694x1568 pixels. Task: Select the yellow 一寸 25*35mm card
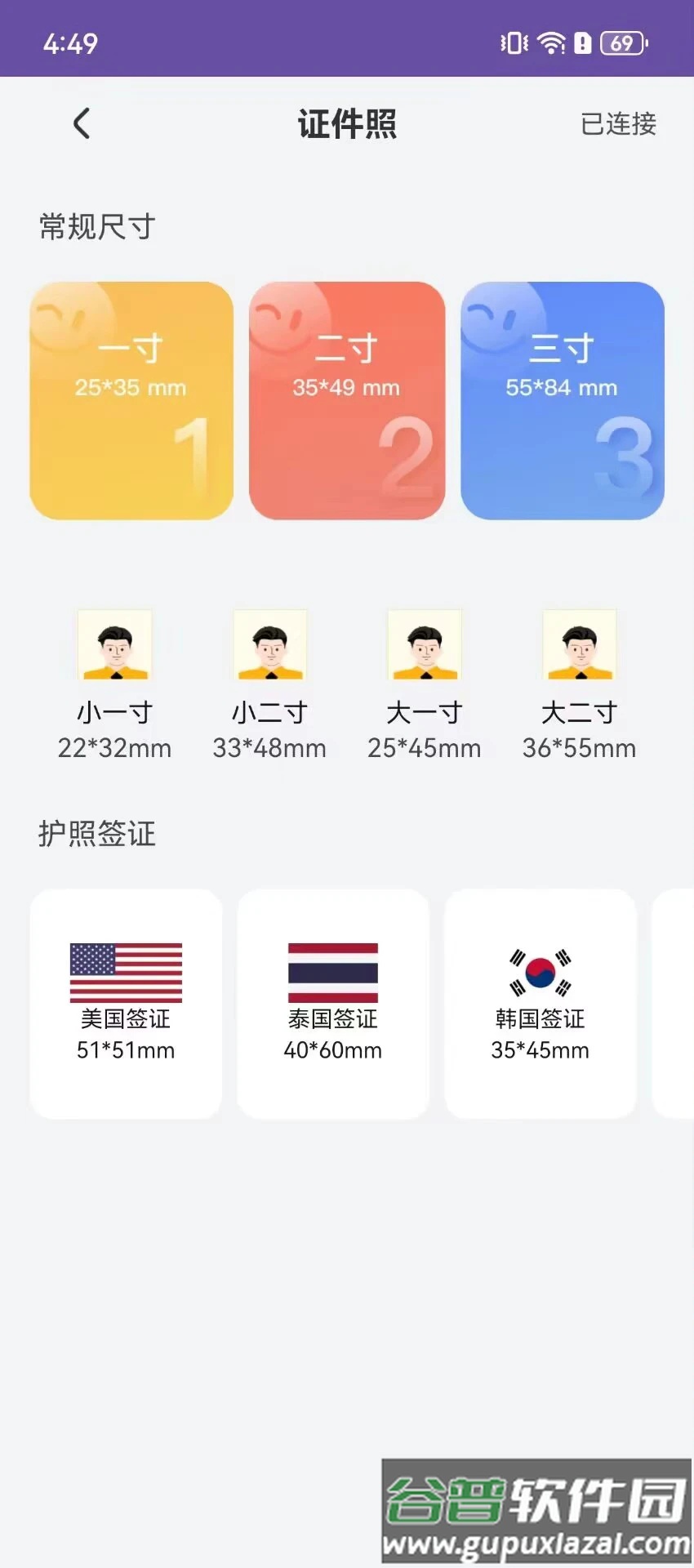click(132, 399)
